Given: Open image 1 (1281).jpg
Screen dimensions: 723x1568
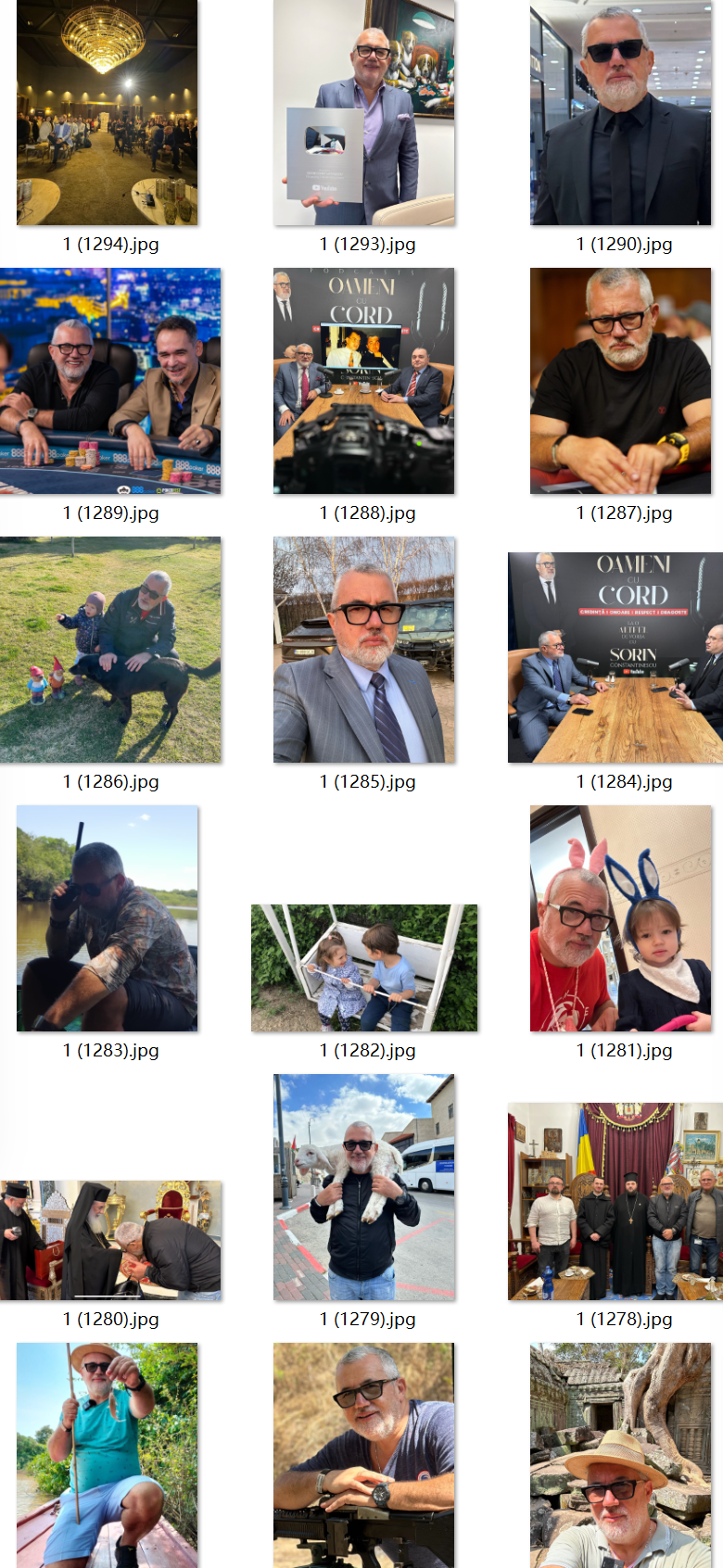Looking at the screenshot, I should pyautogui.click(x=620, y=918).
